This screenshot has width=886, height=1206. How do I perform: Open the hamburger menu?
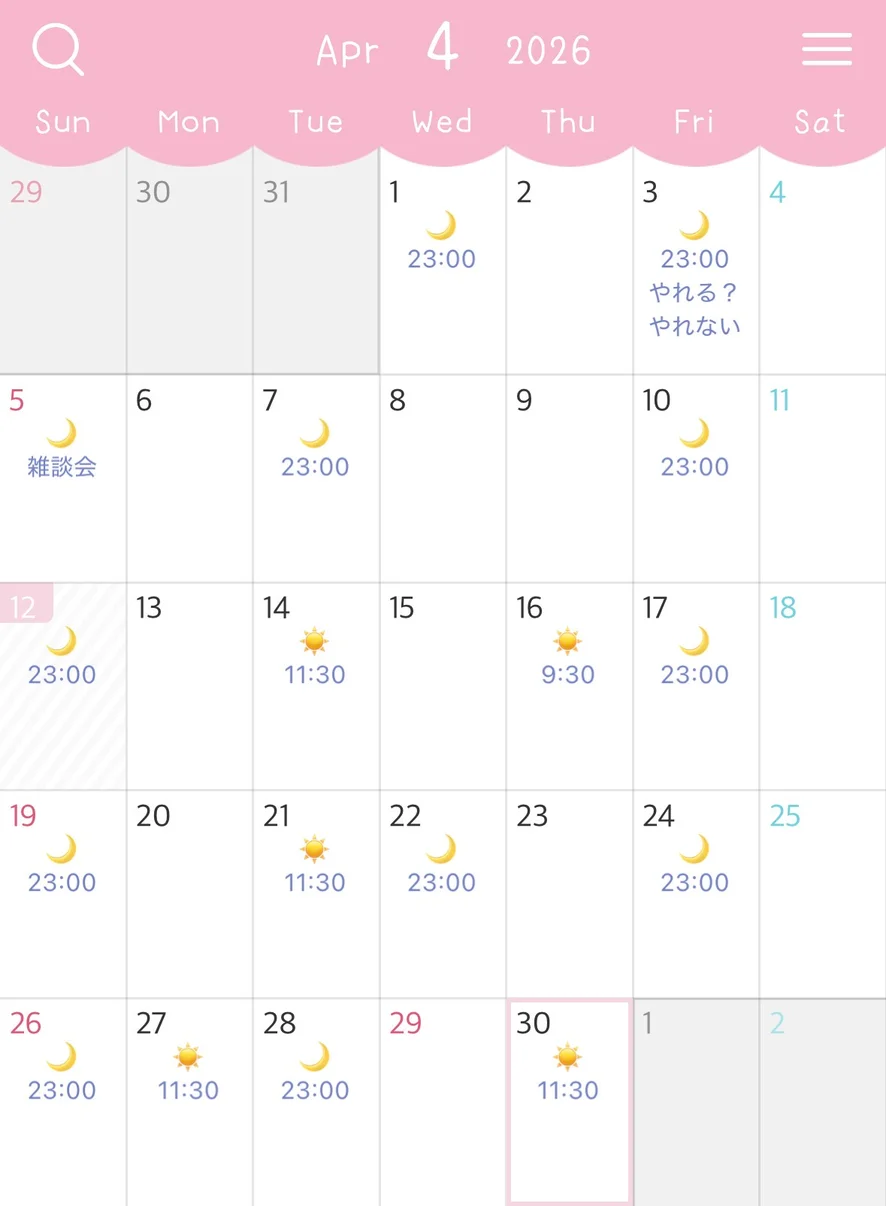(x=826, y=49)
